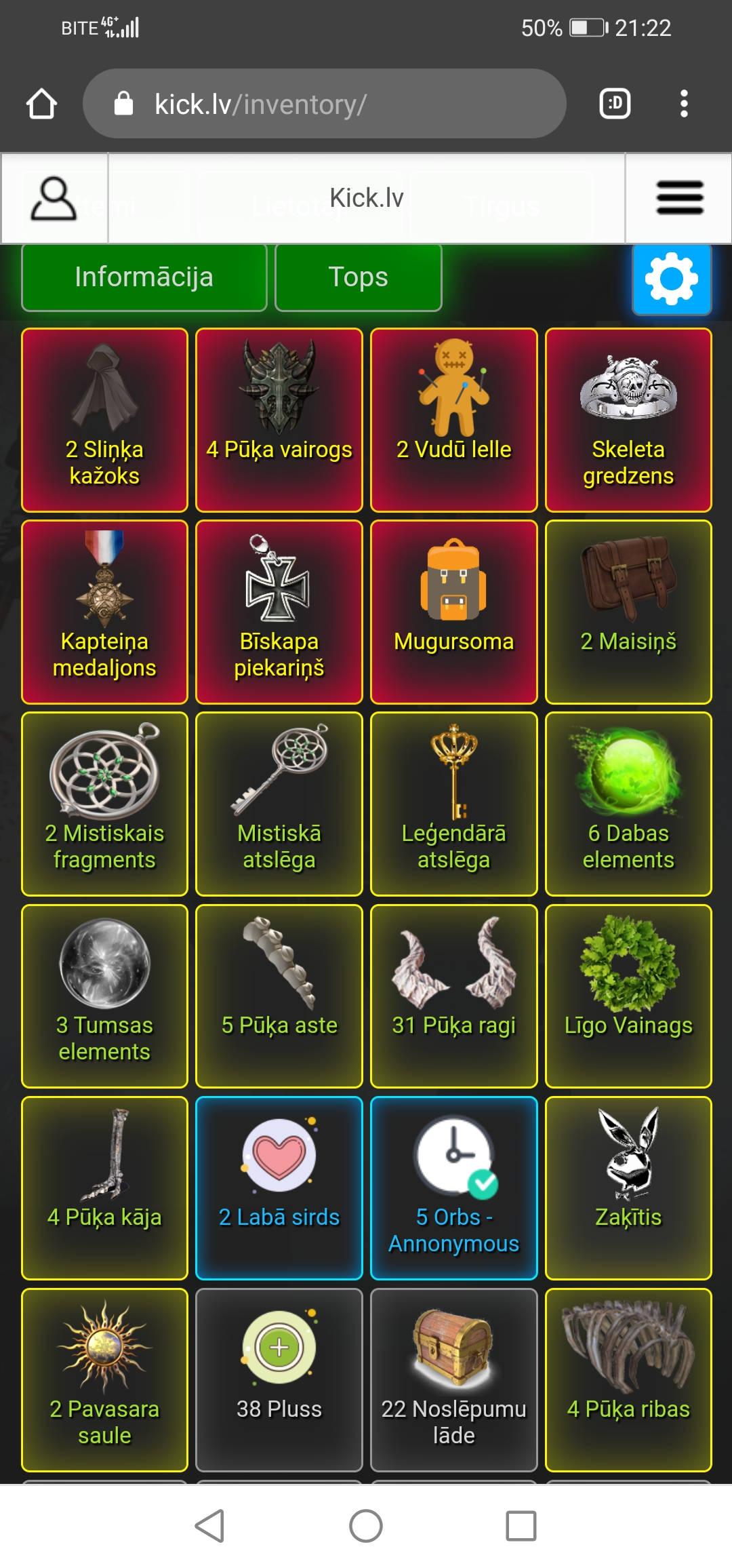
Task: Open the browser tab switcher
Action: [x=615, y=104]
